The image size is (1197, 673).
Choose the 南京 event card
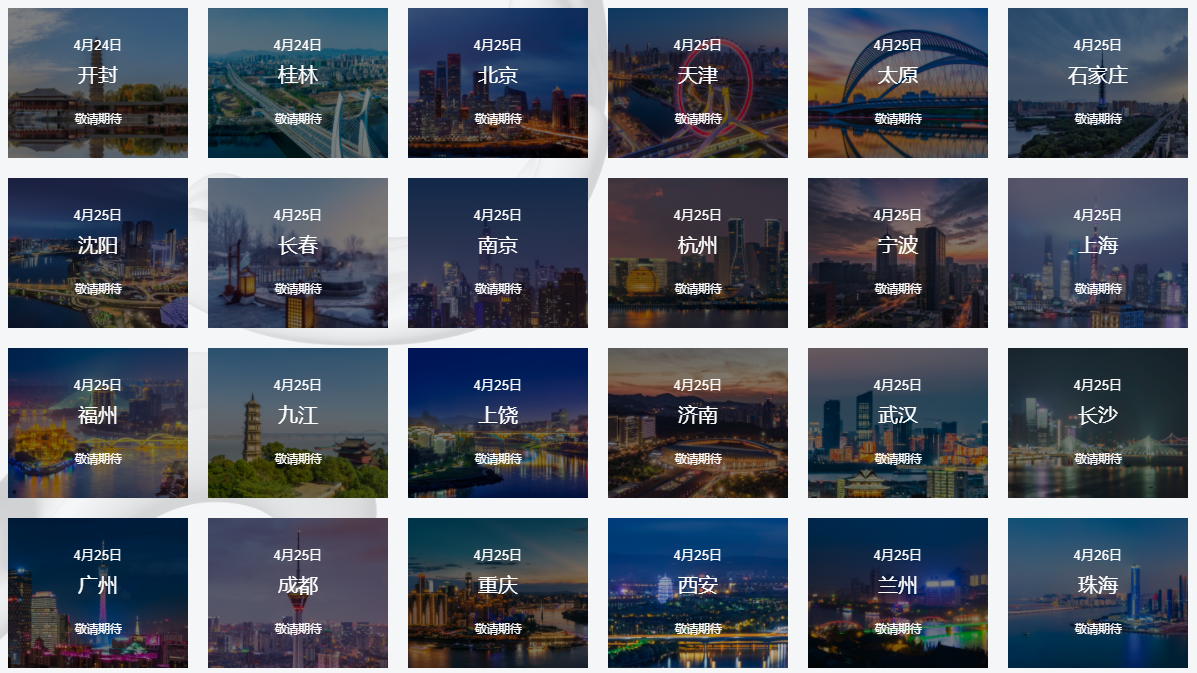point(498,253)
